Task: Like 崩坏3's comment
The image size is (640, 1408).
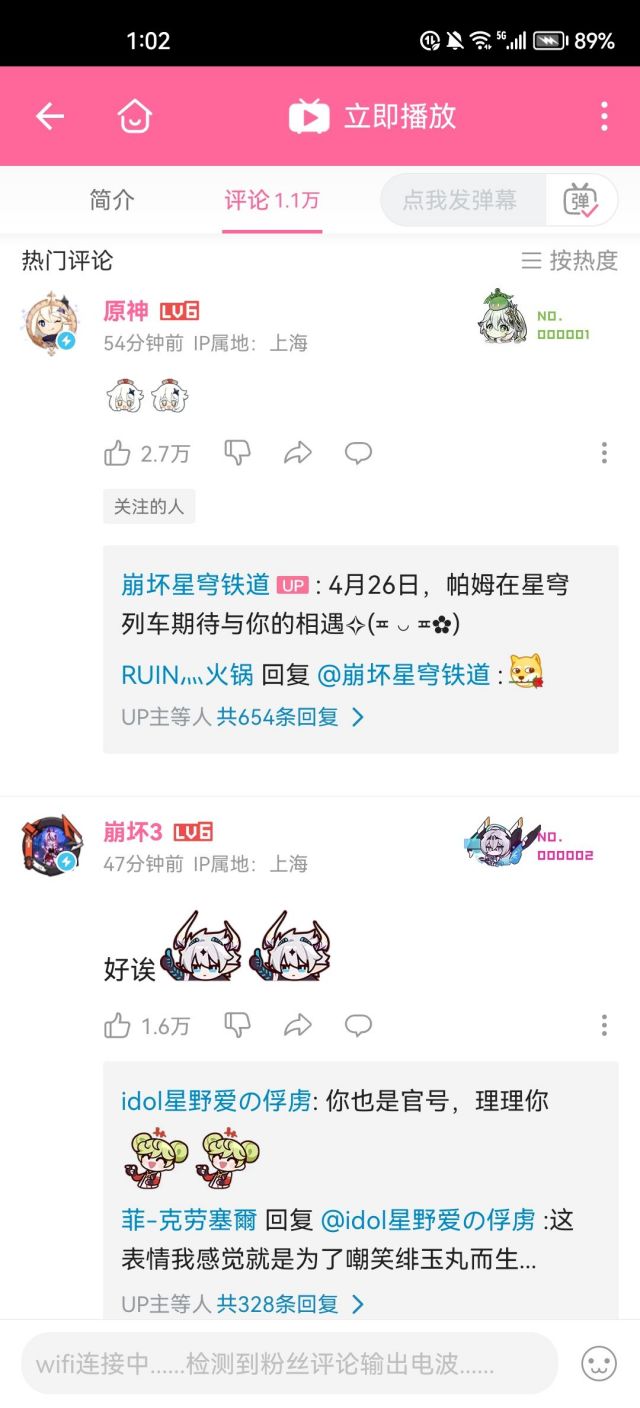Action: (147, 1026)
